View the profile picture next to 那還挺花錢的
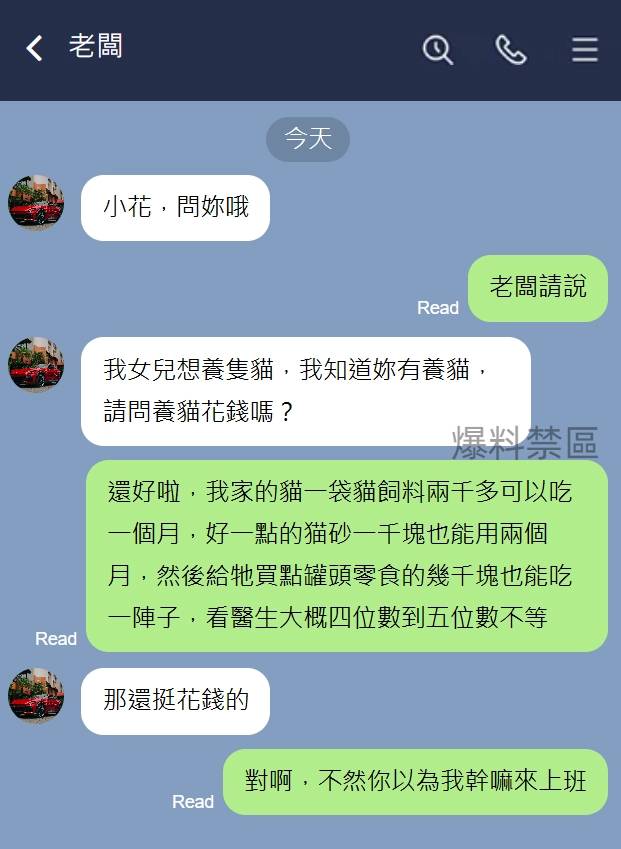This screenshot has width=621, height=849. pyautogui.click(x=36, y=696)
